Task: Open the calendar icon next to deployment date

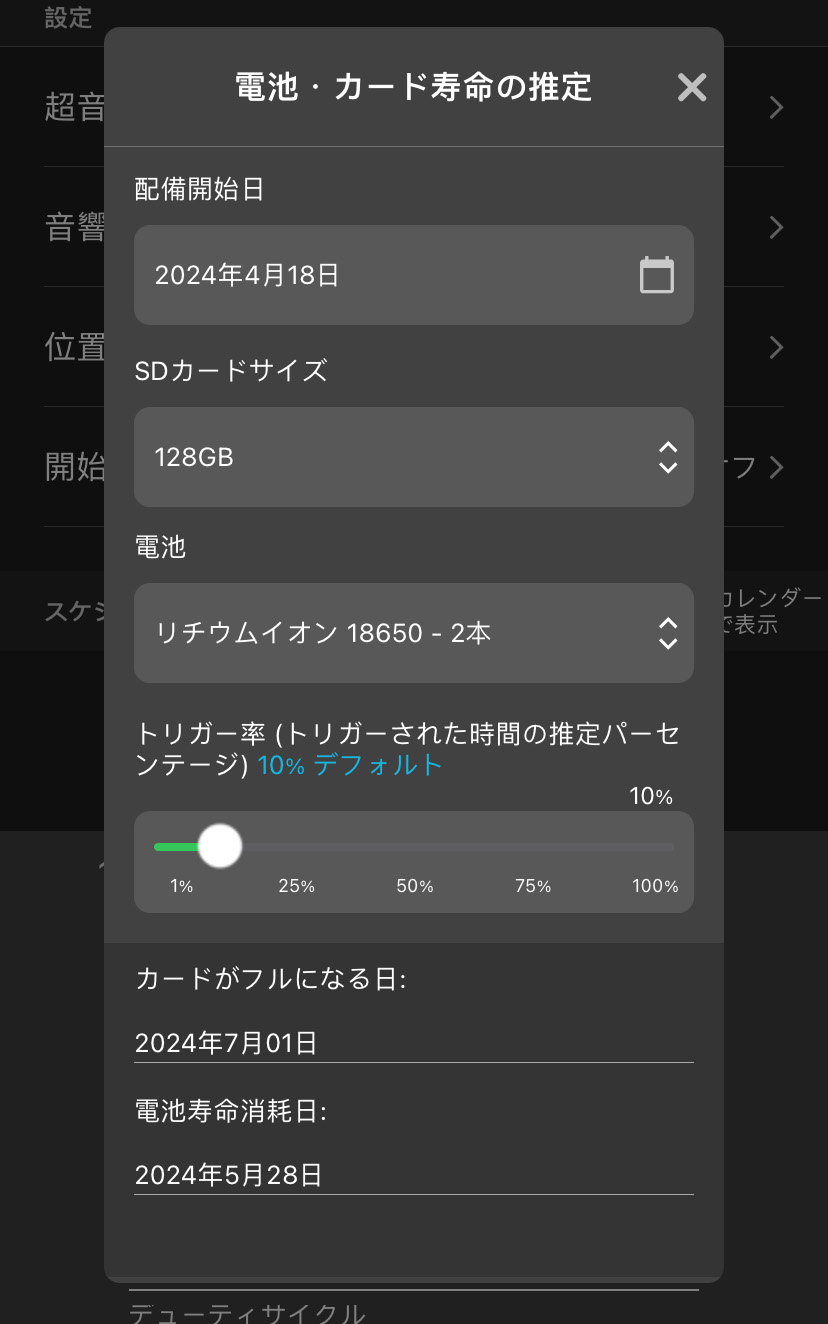Action: (656, 274)
